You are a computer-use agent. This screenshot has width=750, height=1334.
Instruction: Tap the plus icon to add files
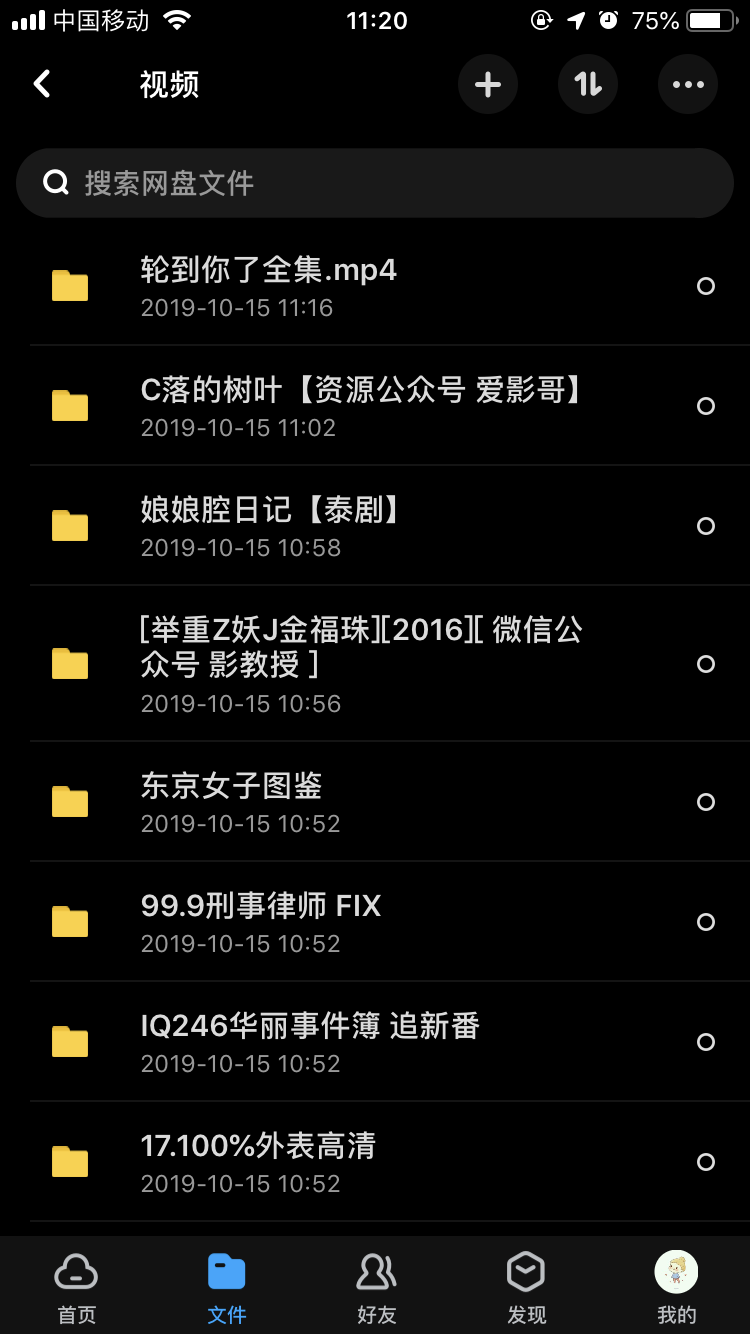[487, 84]
